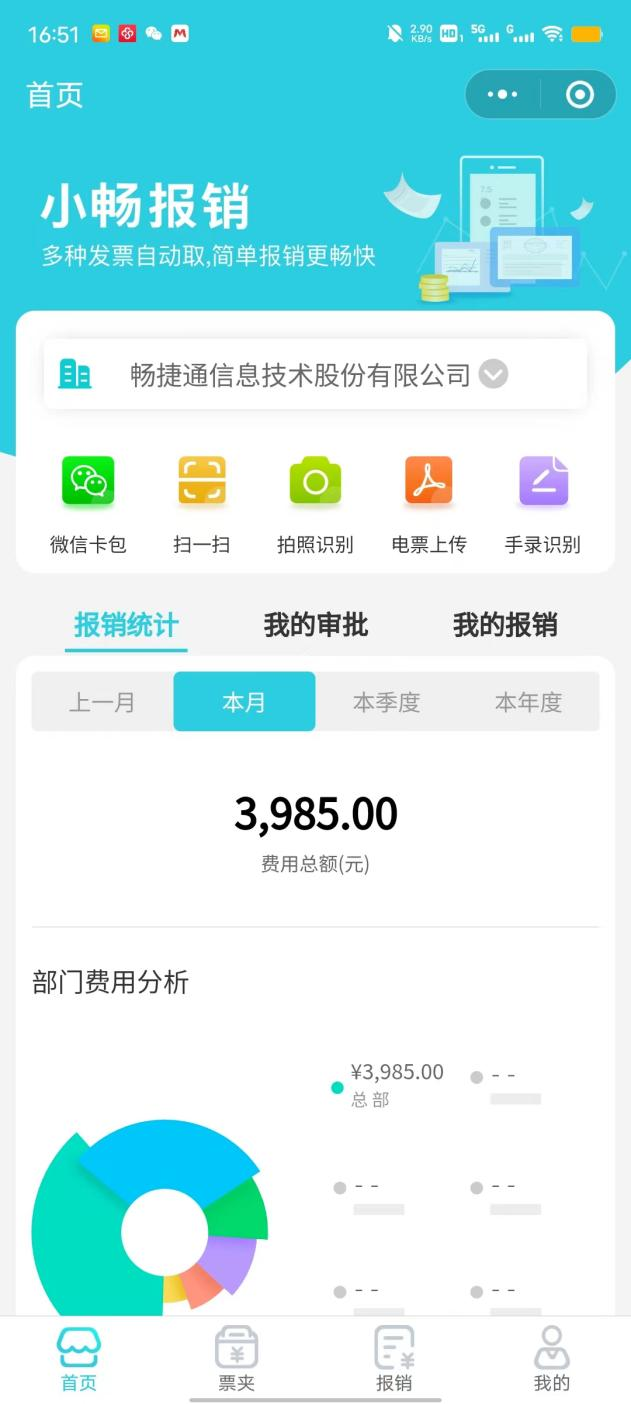The image size is (631, 1404).
Task: Open the mini program more options menu
Action: click(x=502, y=95)
